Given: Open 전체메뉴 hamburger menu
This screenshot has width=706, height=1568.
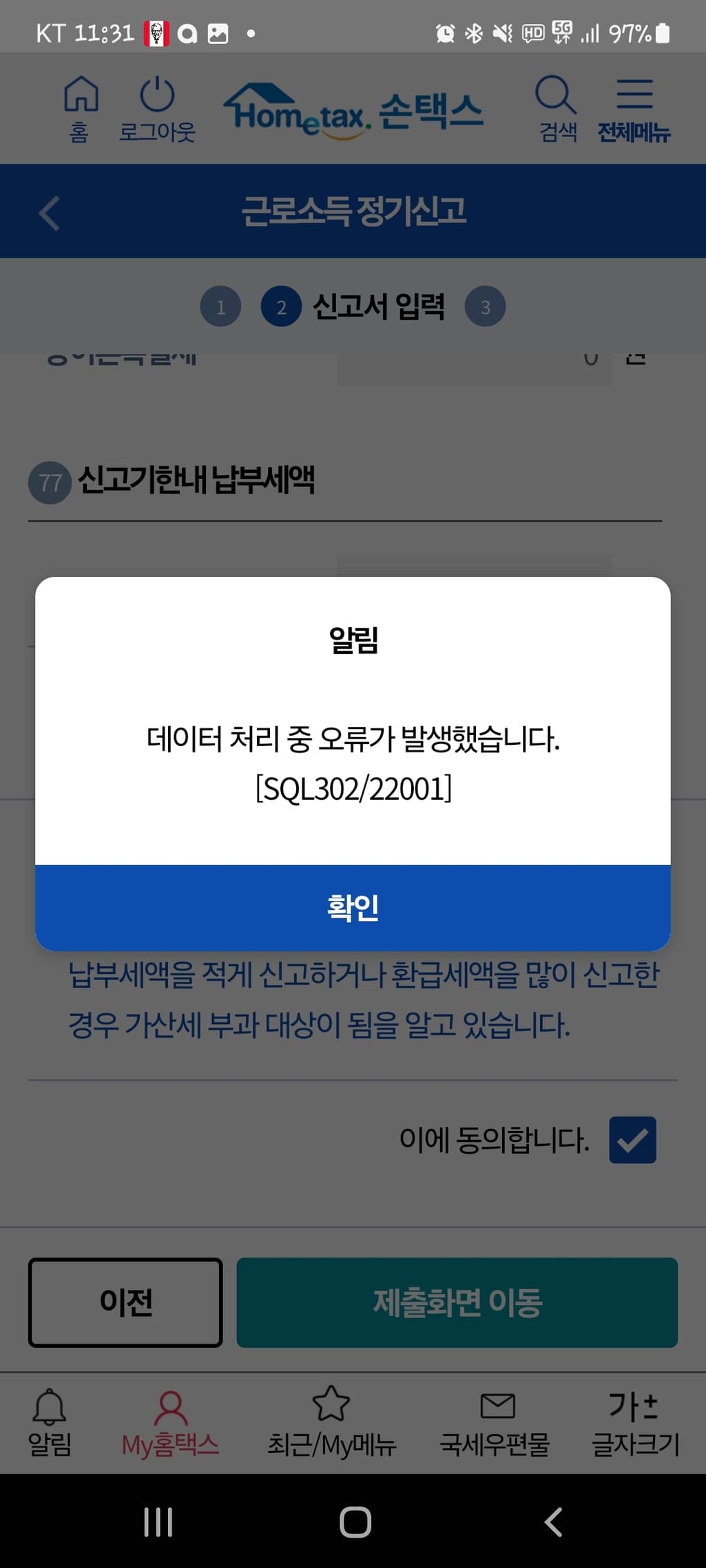Looking at the screenshot, I should pyautogui.click(x=634, y=108).
